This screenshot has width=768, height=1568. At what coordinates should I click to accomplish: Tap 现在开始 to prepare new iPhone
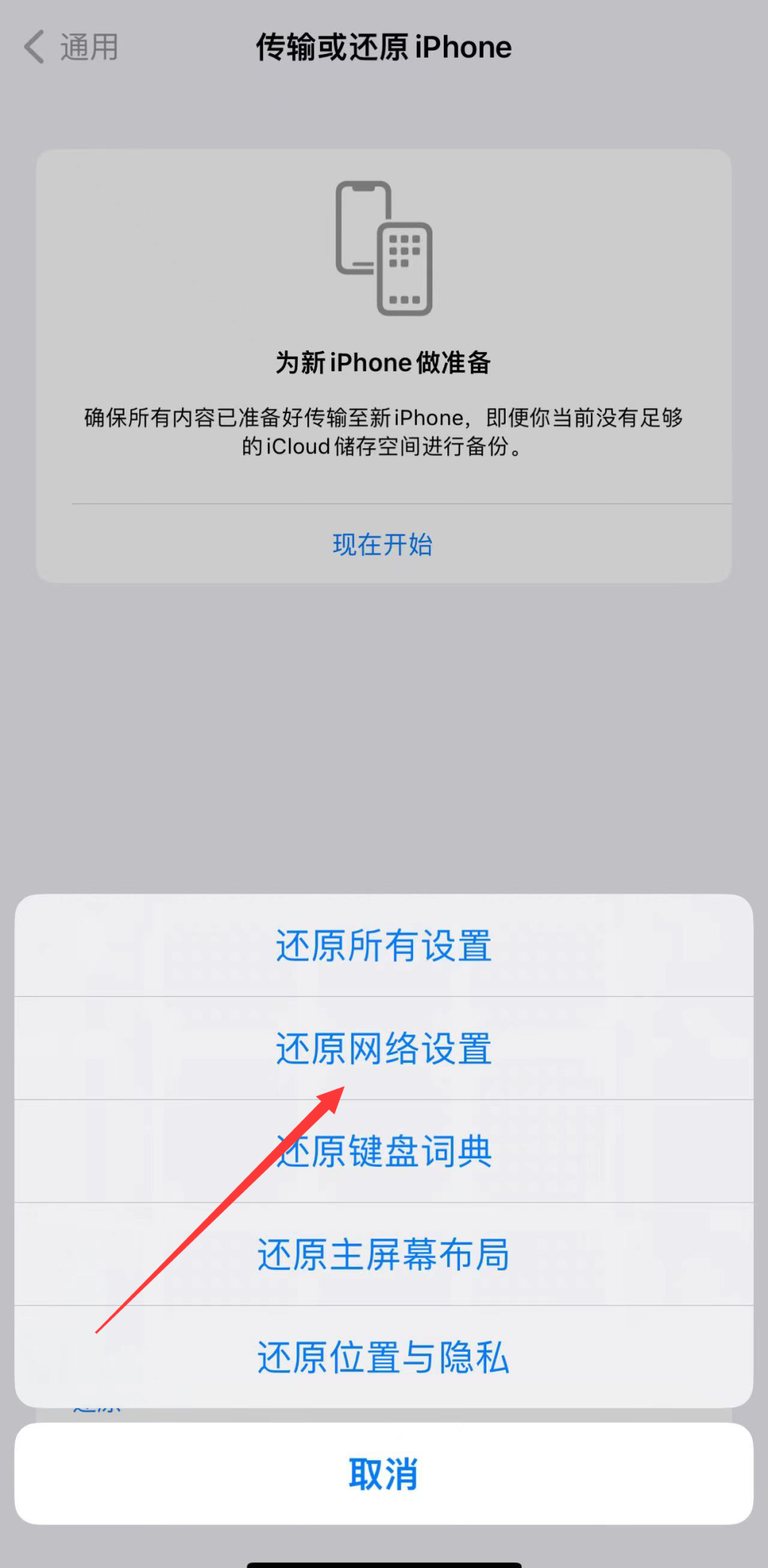(x=383, y=544)
